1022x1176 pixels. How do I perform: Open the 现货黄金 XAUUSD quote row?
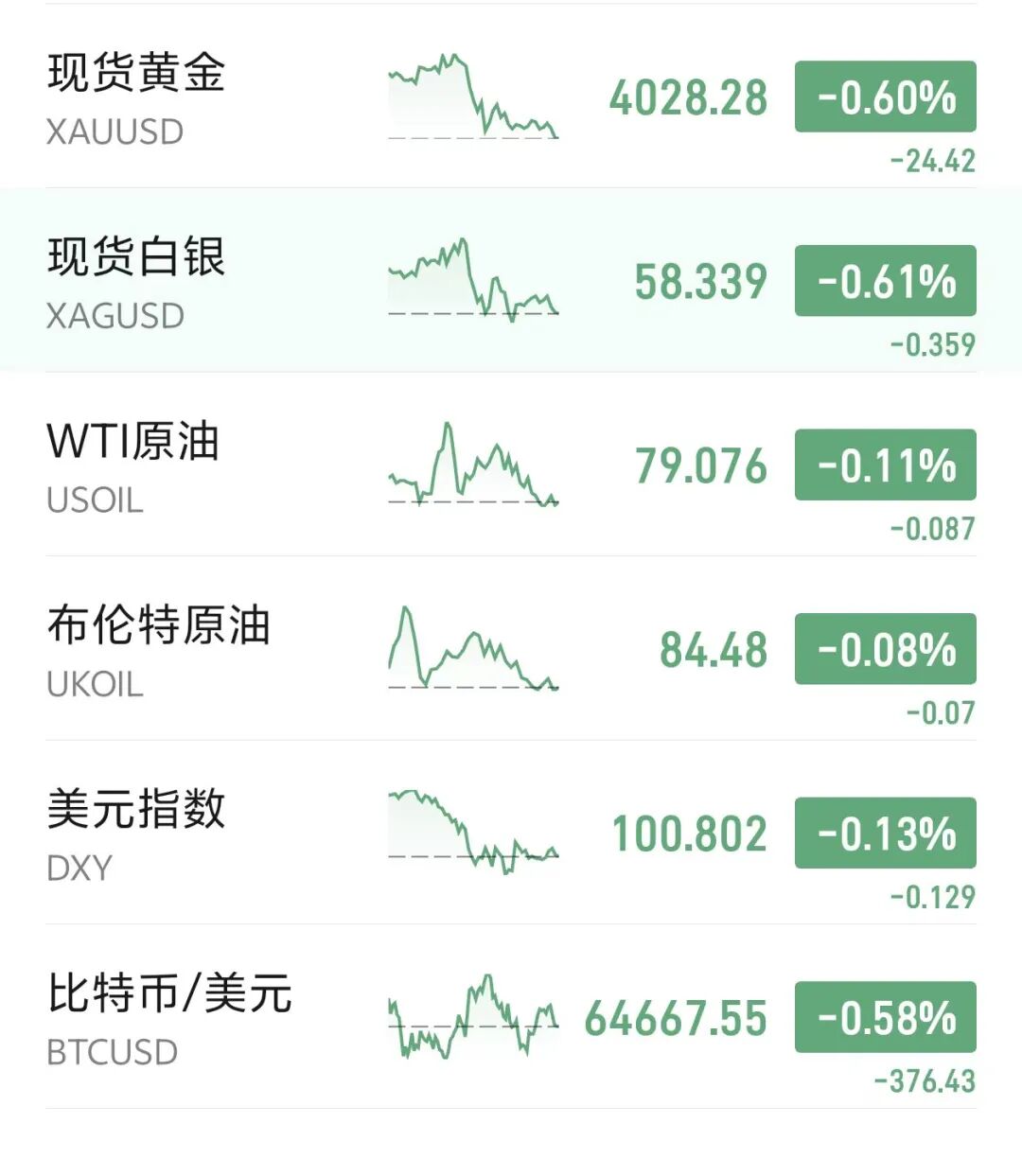pos(511,97)
